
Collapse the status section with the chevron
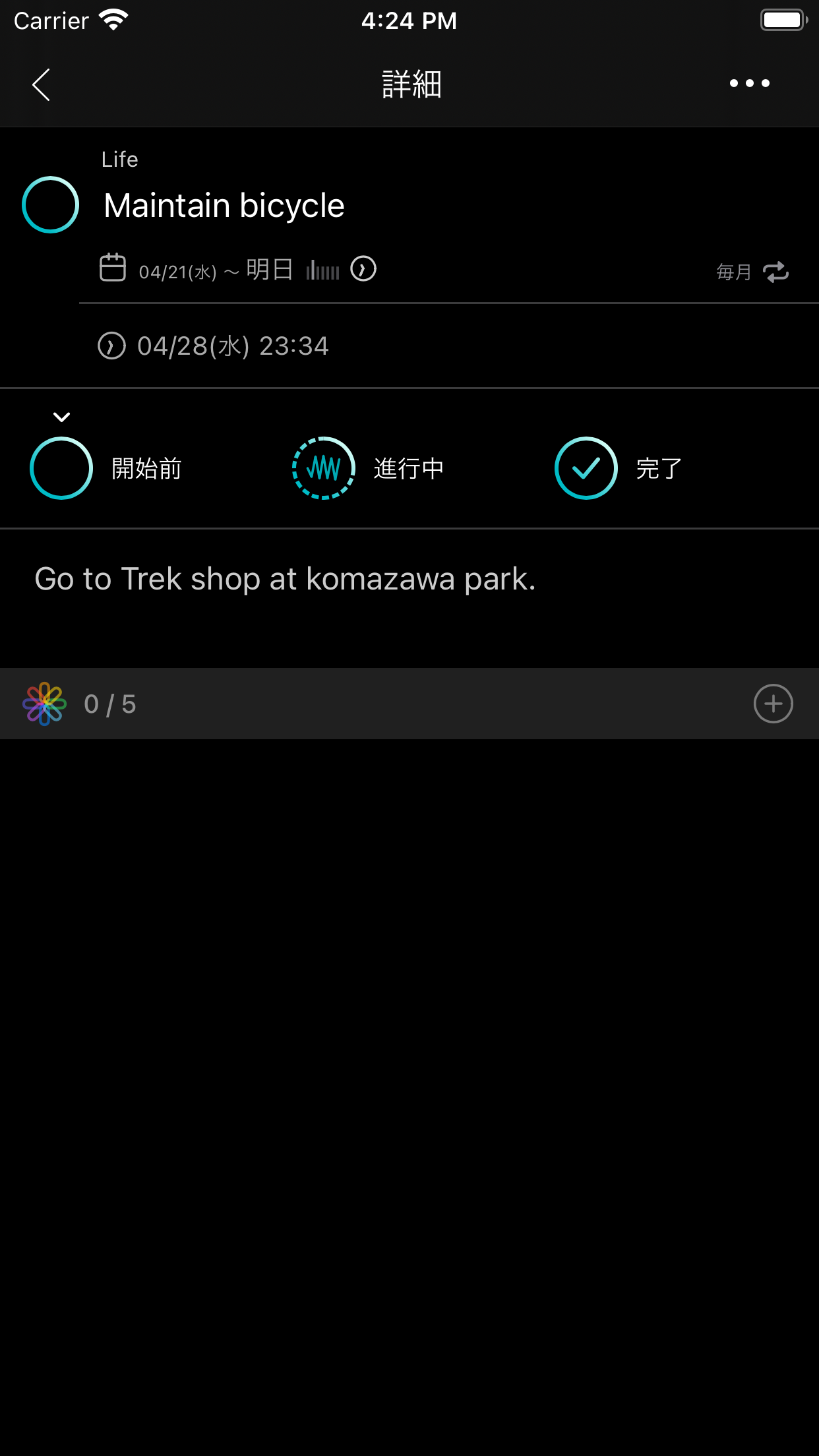coord(61,417)
